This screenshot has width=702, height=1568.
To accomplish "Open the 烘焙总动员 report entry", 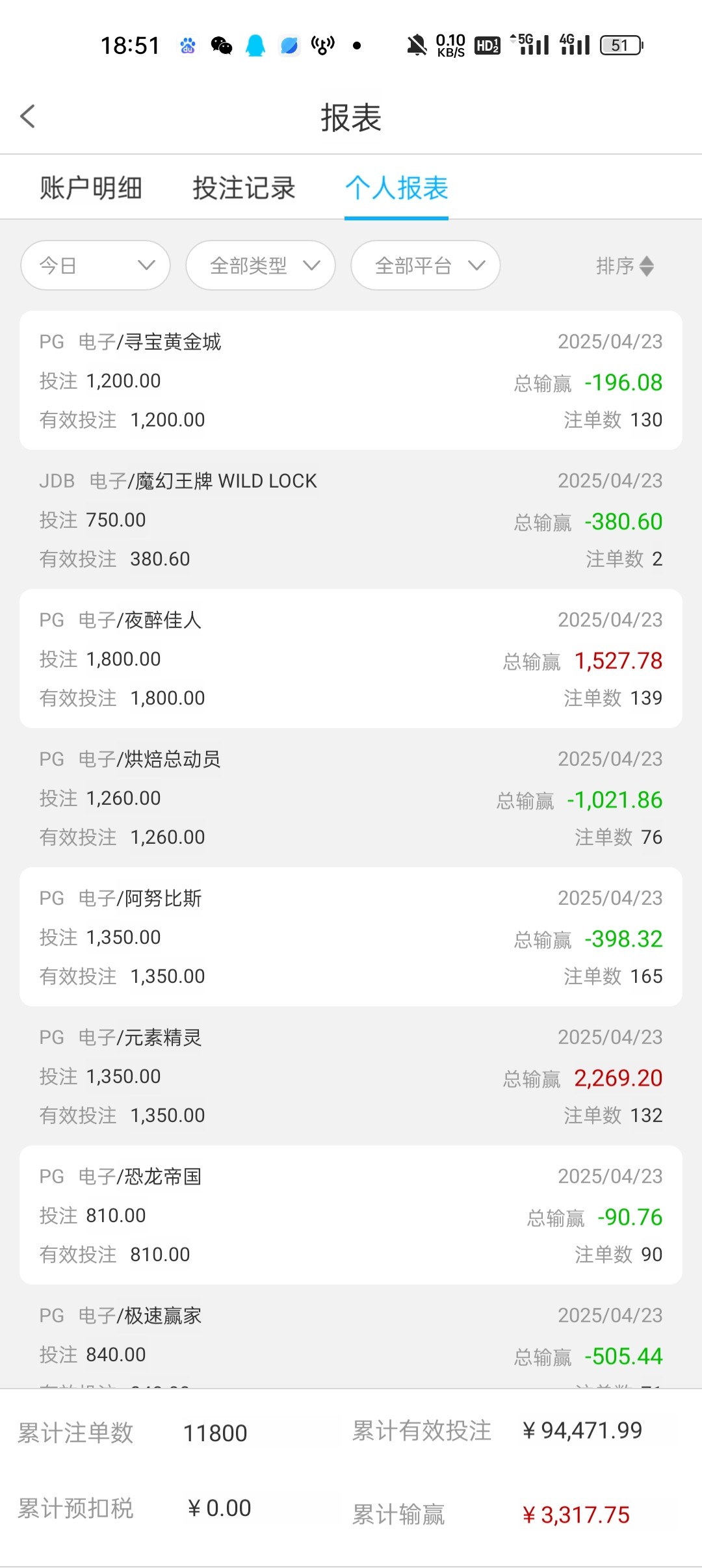I will point(351,798).
